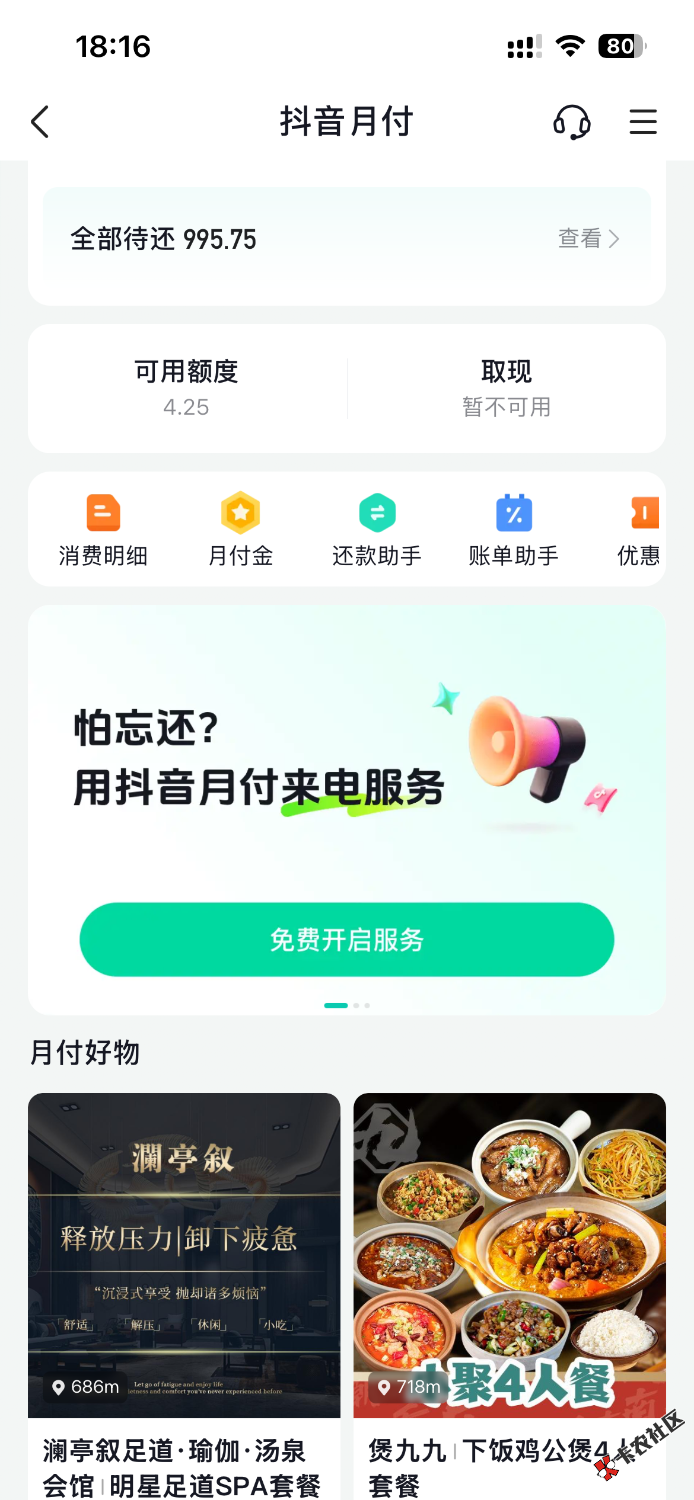694x1500 pixels.
Task: Contact customer service via headset icon
Action: click(x=571, y=122)
